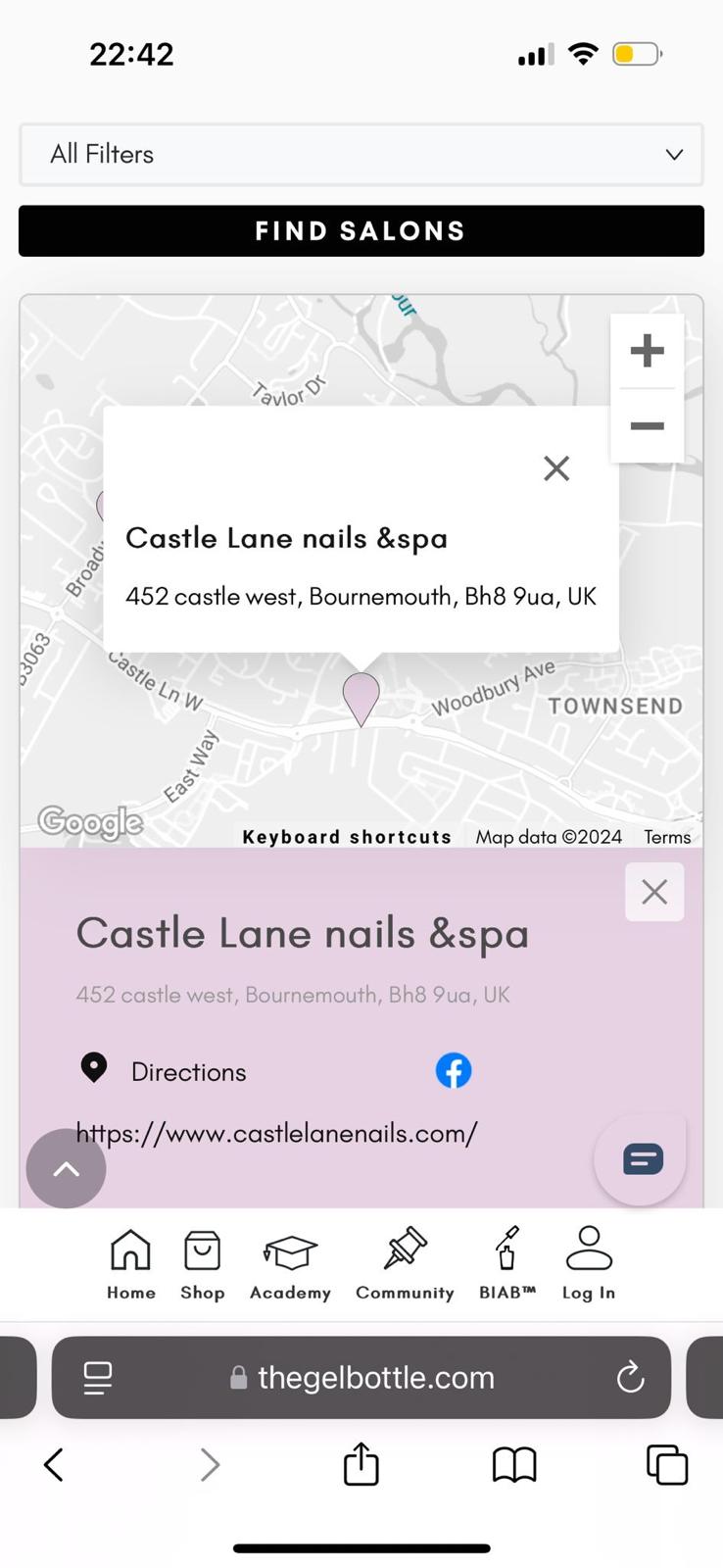723x1568 pixels.
Task: Switch to the Community tab
Action: [405, 1263]
